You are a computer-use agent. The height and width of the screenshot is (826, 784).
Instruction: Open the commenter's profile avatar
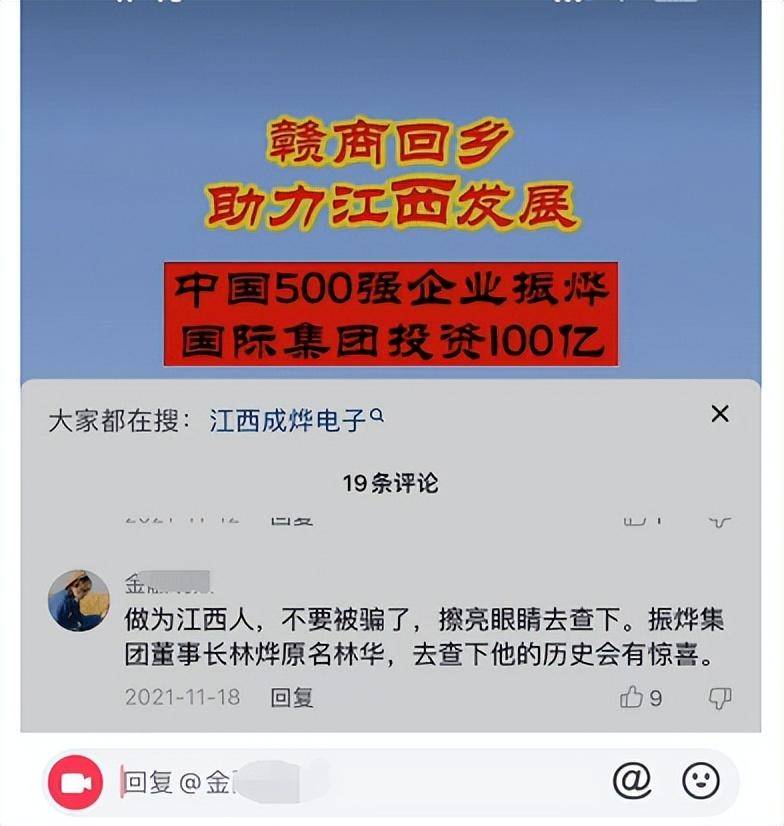click(79, 601)
